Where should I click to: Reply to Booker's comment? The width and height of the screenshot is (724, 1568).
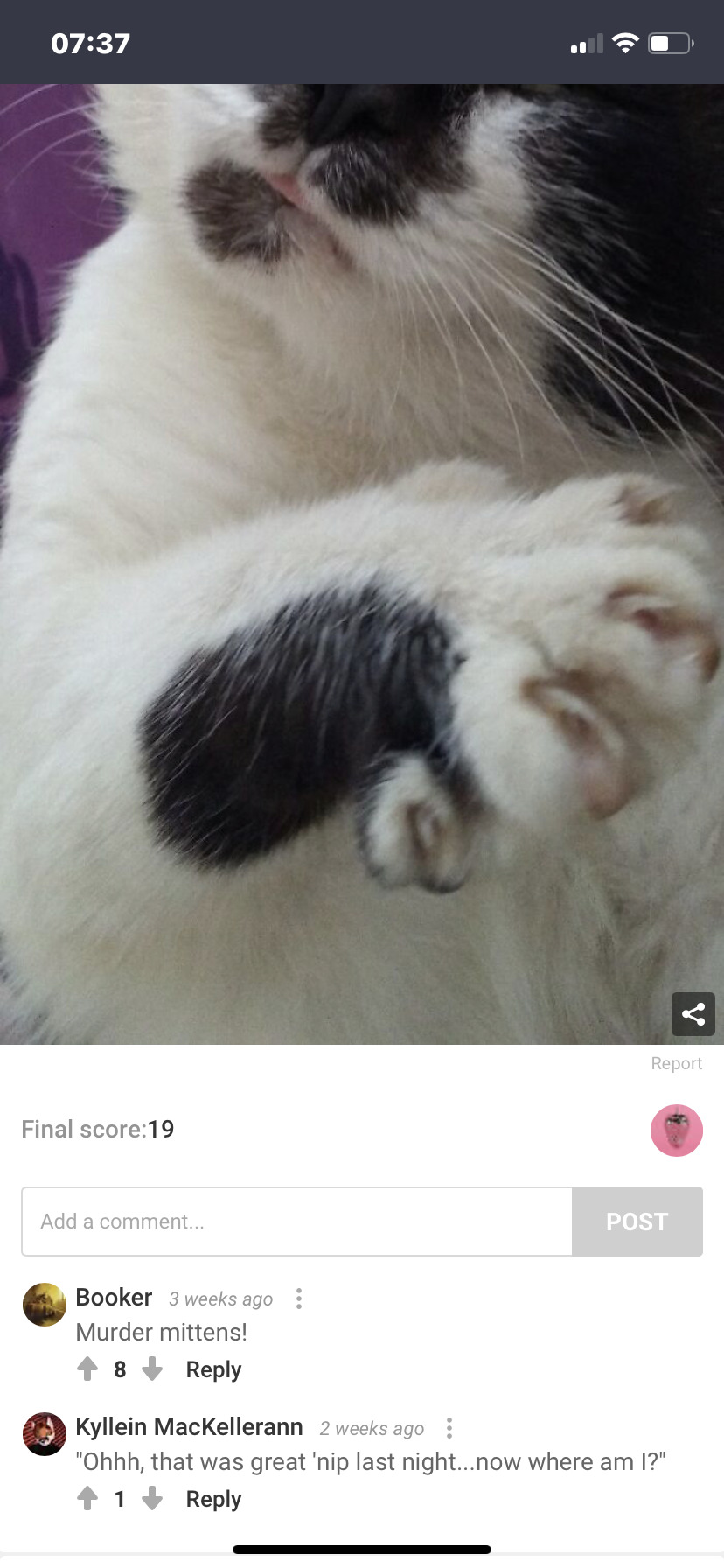tap(213, 1369)
